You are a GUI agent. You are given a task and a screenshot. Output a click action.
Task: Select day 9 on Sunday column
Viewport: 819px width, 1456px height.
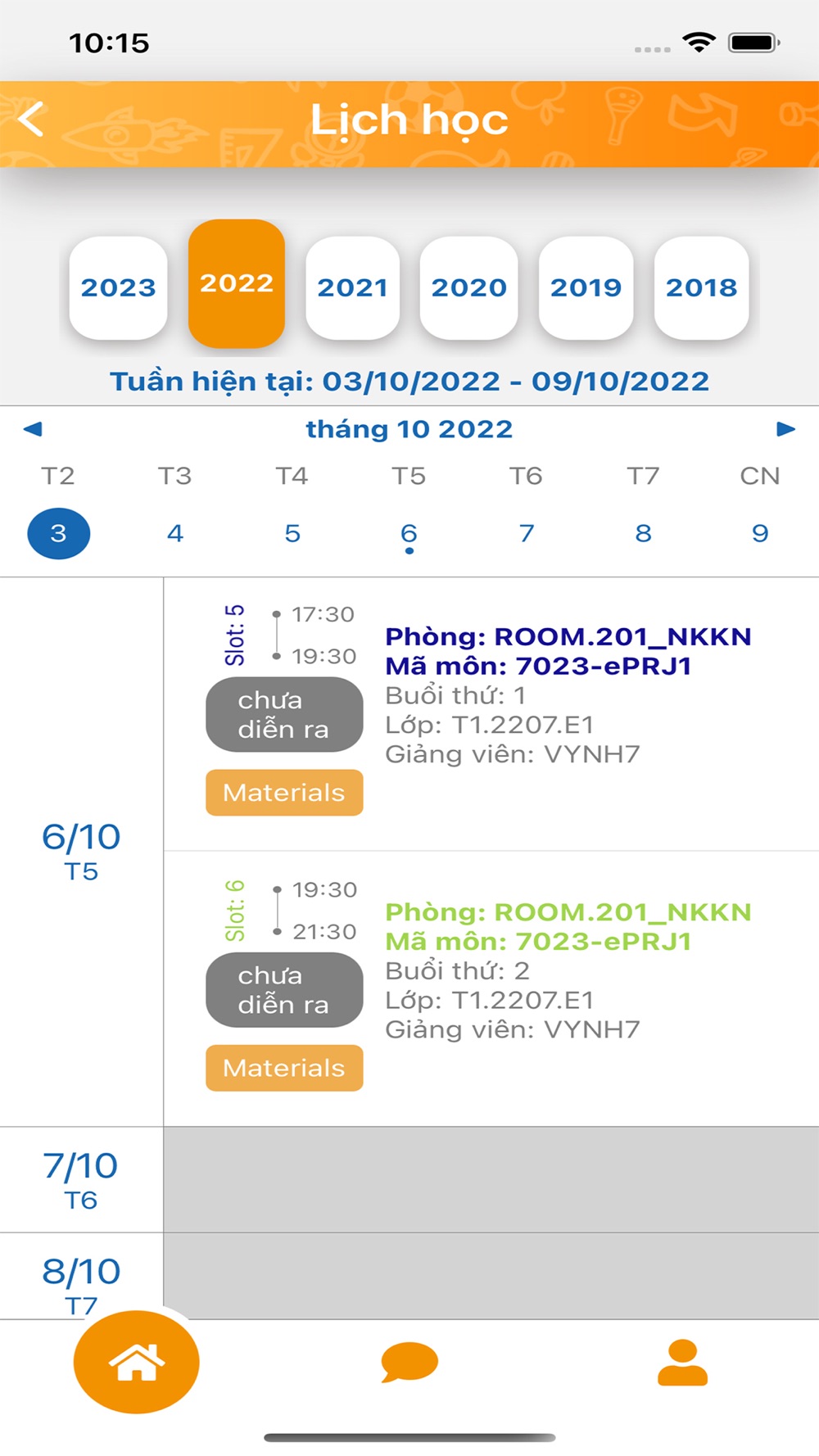(x=760, y=534)
